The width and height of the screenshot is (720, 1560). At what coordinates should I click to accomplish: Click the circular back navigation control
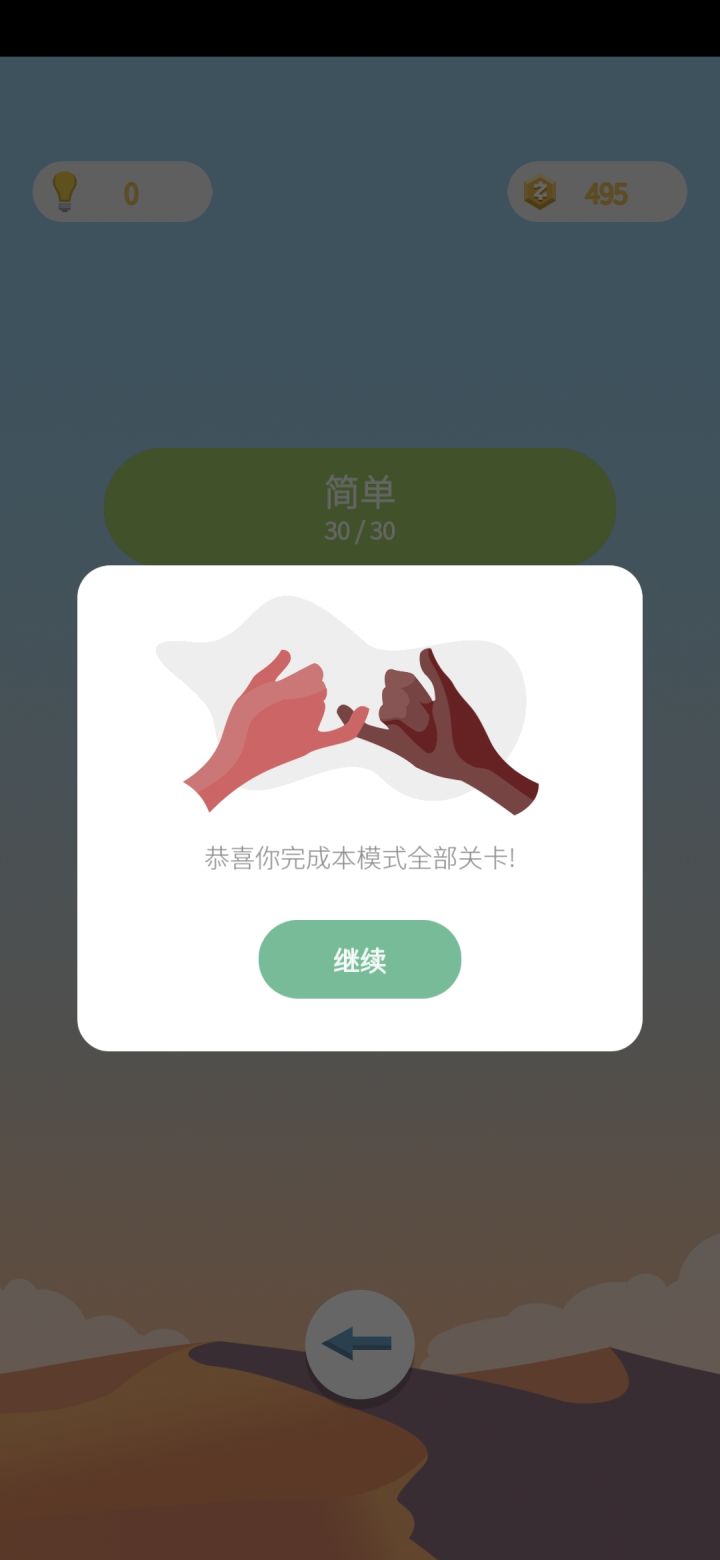point(360,1343)
